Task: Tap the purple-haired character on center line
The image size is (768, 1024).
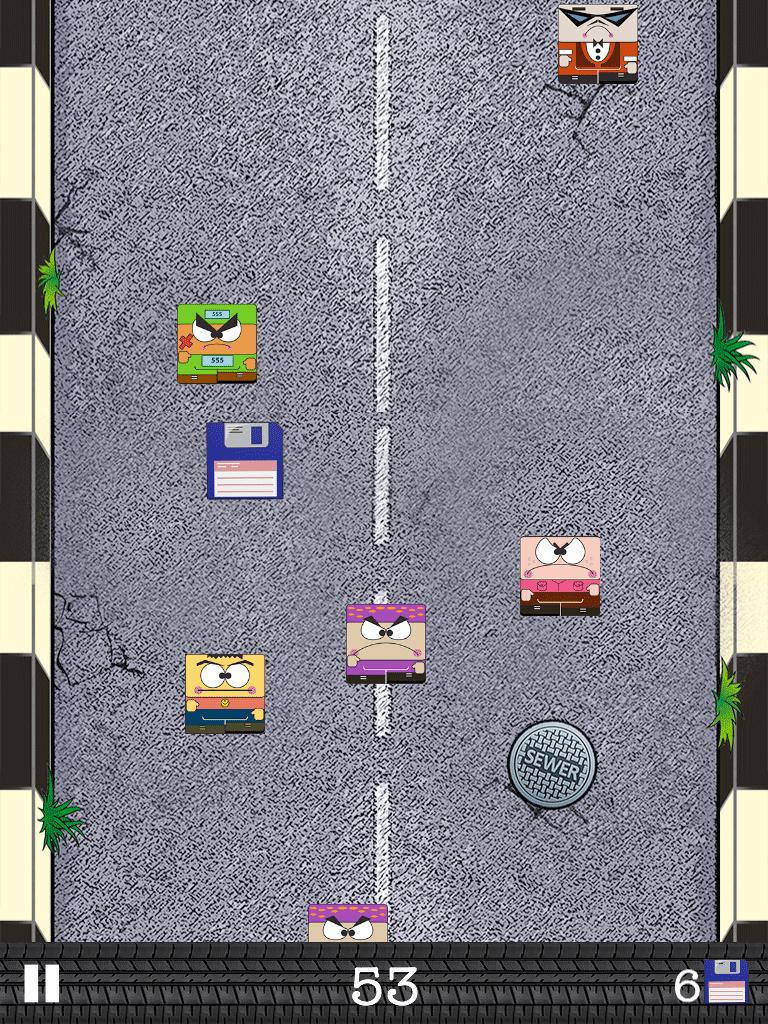Action: coord(386,643)
